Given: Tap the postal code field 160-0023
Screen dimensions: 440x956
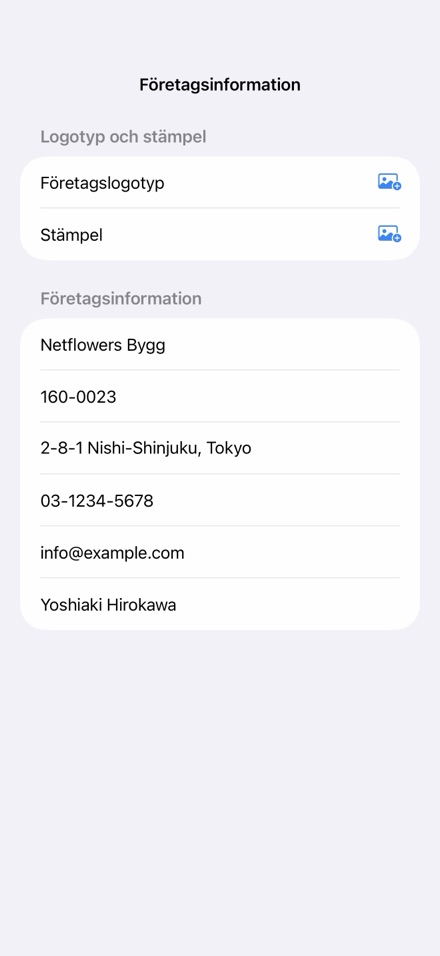Looking at the screenshot, I should [220, 396].
